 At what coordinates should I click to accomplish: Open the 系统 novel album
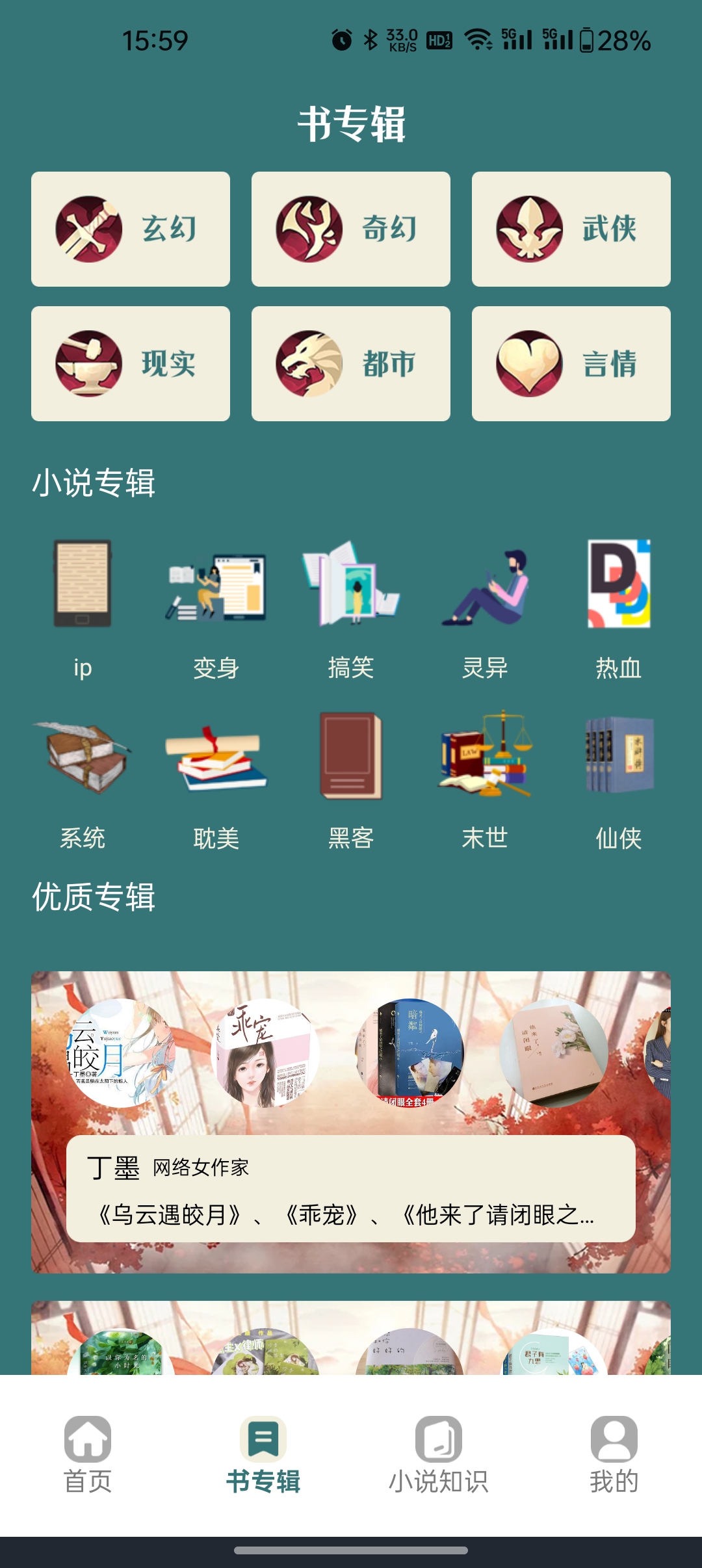point(83,779)
